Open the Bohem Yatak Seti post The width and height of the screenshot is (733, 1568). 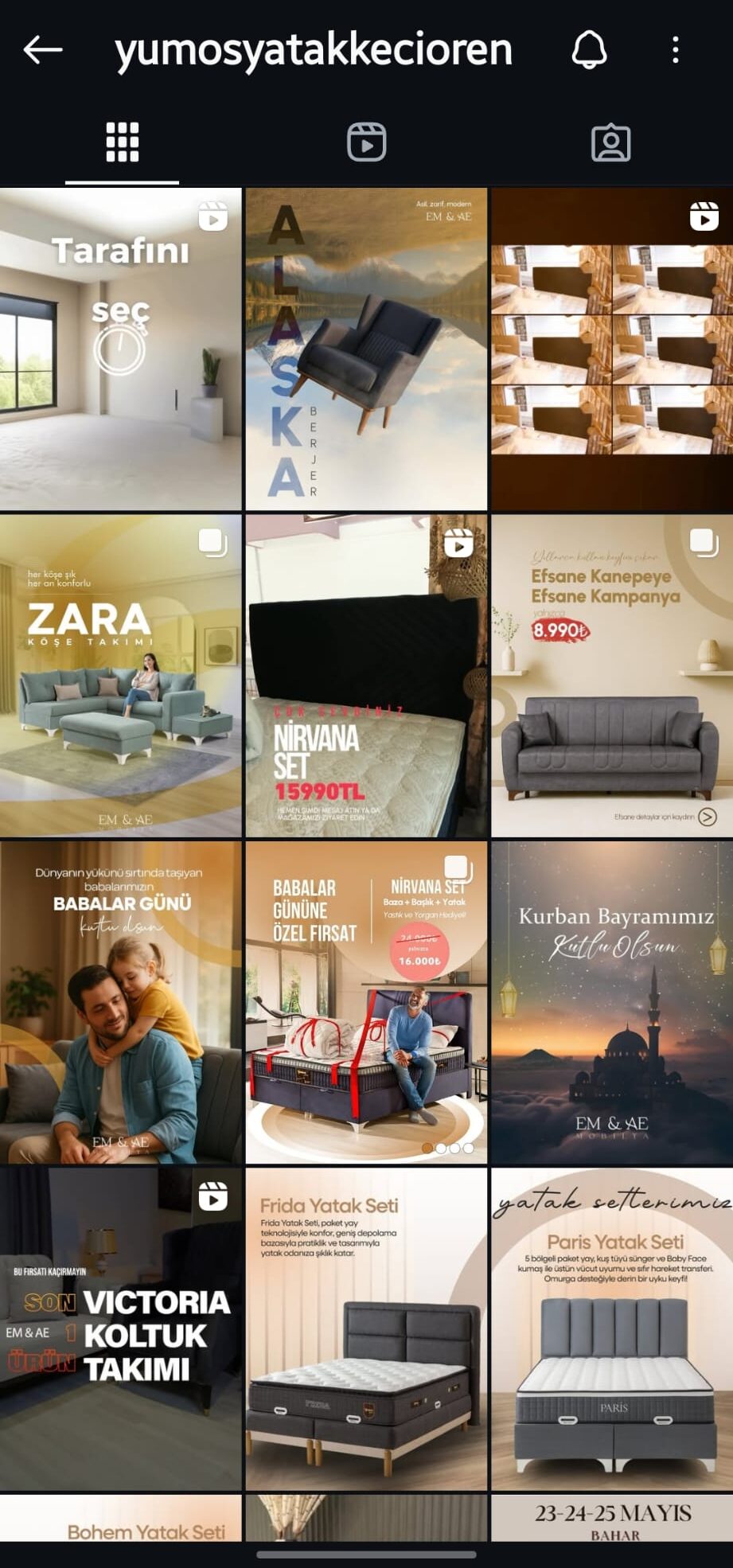(120, 1519)
